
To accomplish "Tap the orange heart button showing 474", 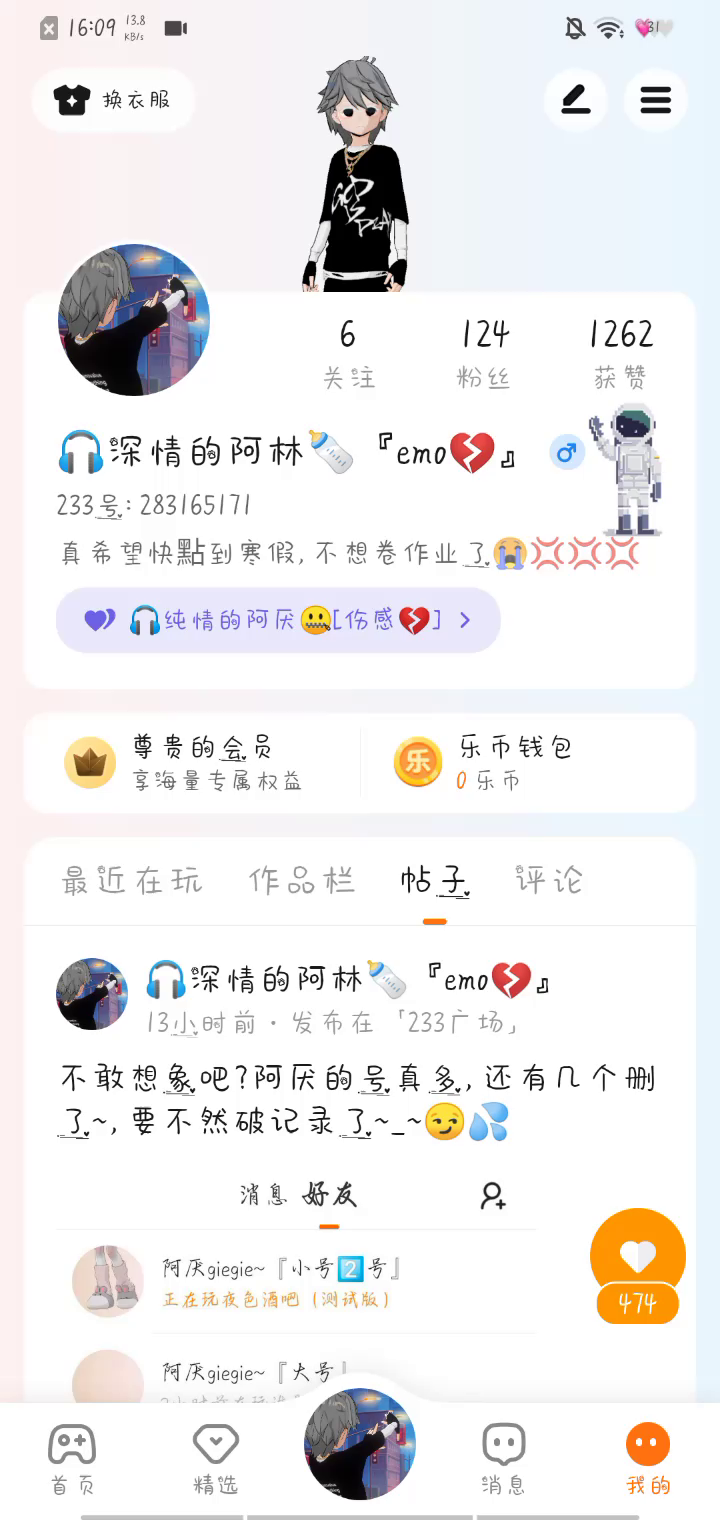I will point(638,1258).
